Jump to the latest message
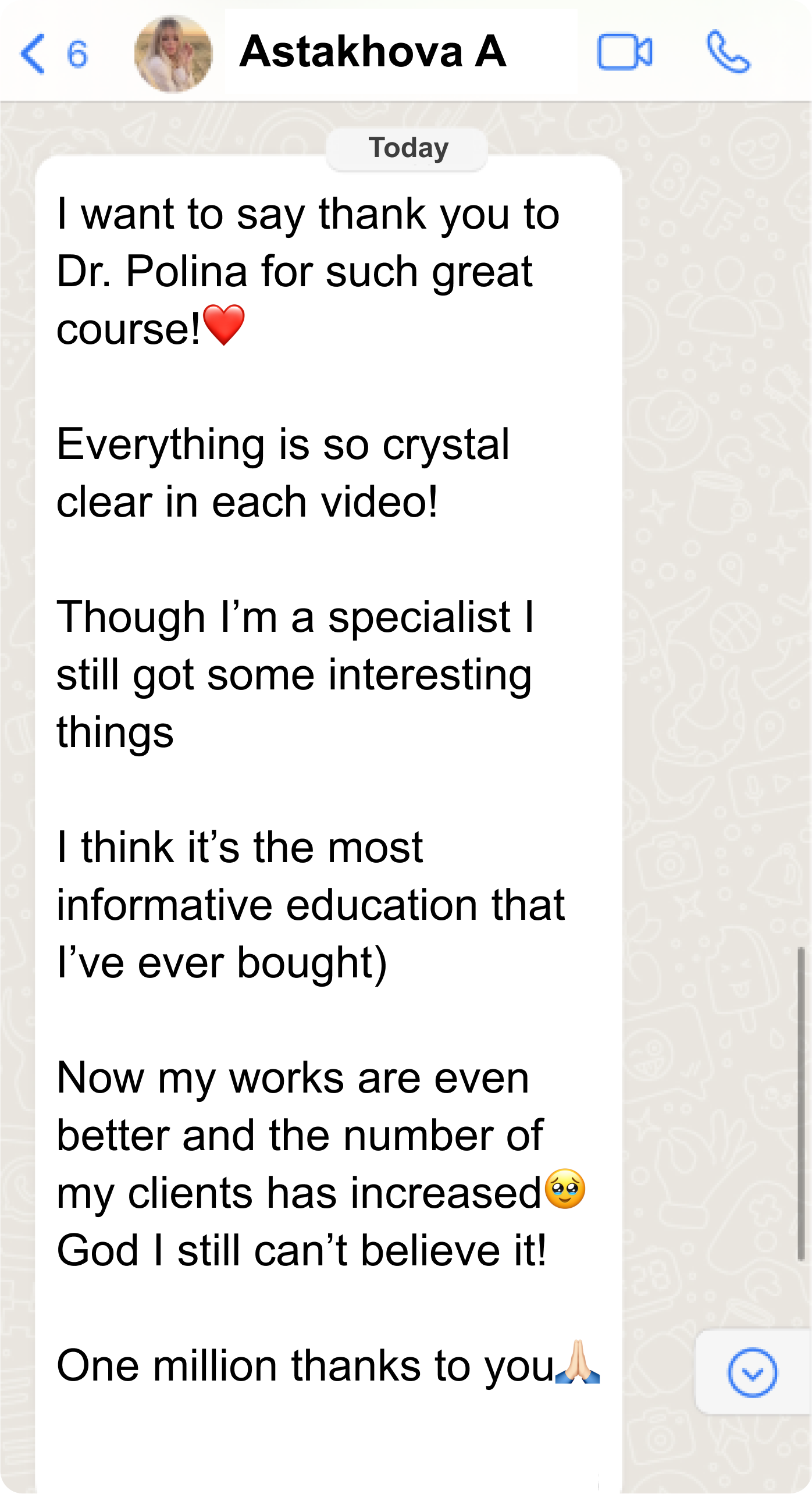The image size is (812, 1494). pyautogui.click(x=752, y=1372)
